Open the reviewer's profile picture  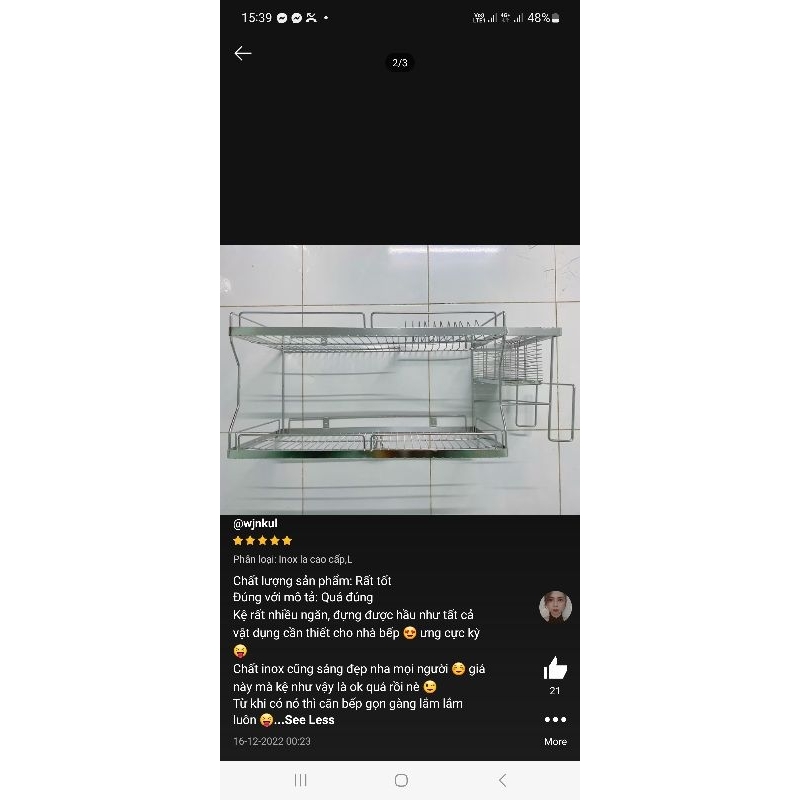pyautogui.click(x=555, y=607)
